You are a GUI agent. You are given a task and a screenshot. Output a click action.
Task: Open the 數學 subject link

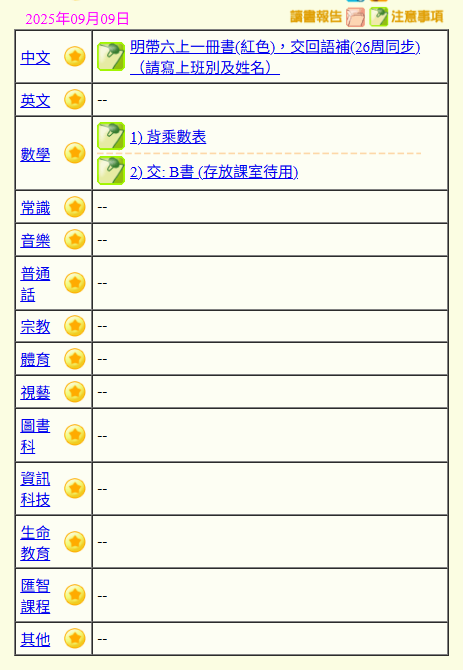point(35,154)
